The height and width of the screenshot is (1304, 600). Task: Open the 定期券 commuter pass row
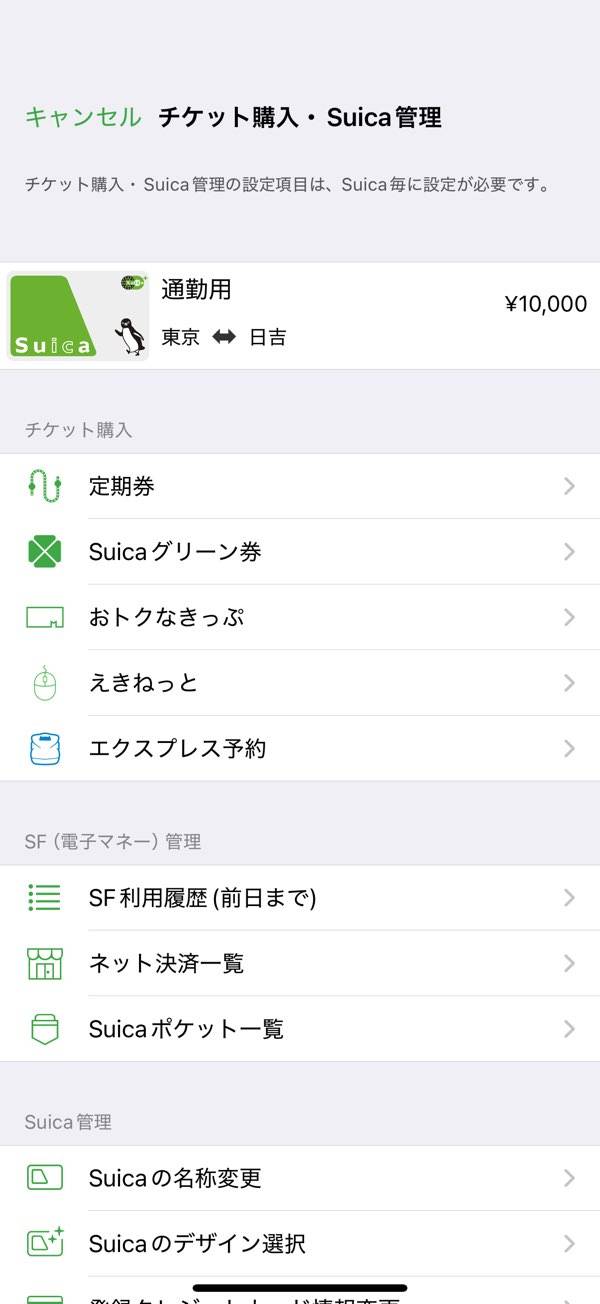pyautogui.click(x=300, y=487)
